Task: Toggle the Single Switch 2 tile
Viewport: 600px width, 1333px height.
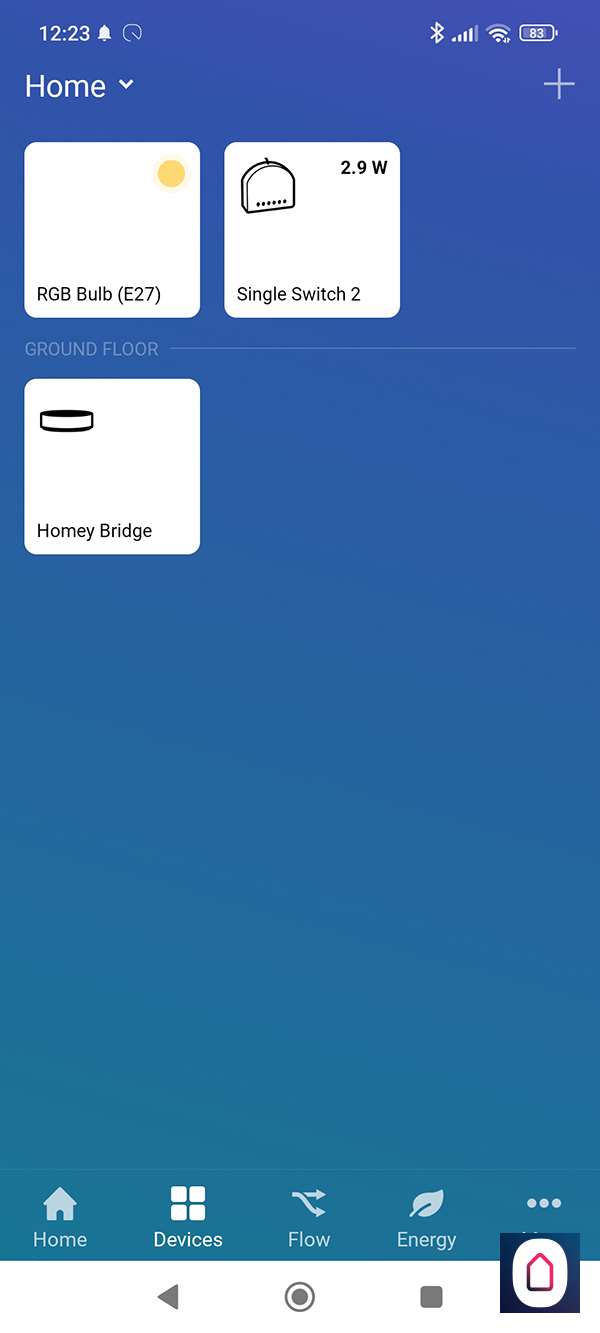Action: coord(312,230)
